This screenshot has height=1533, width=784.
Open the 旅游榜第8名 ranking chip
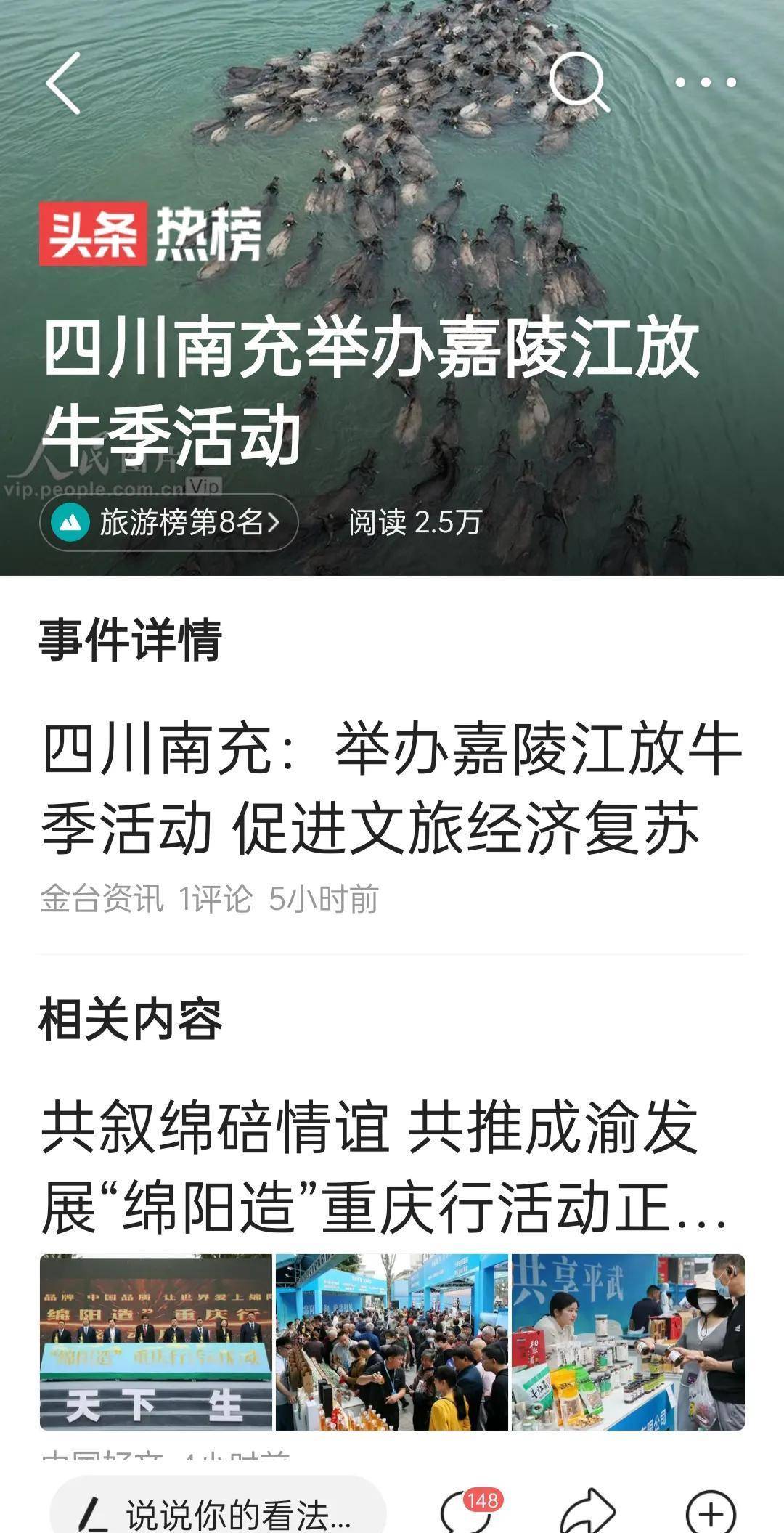[169, 522]
